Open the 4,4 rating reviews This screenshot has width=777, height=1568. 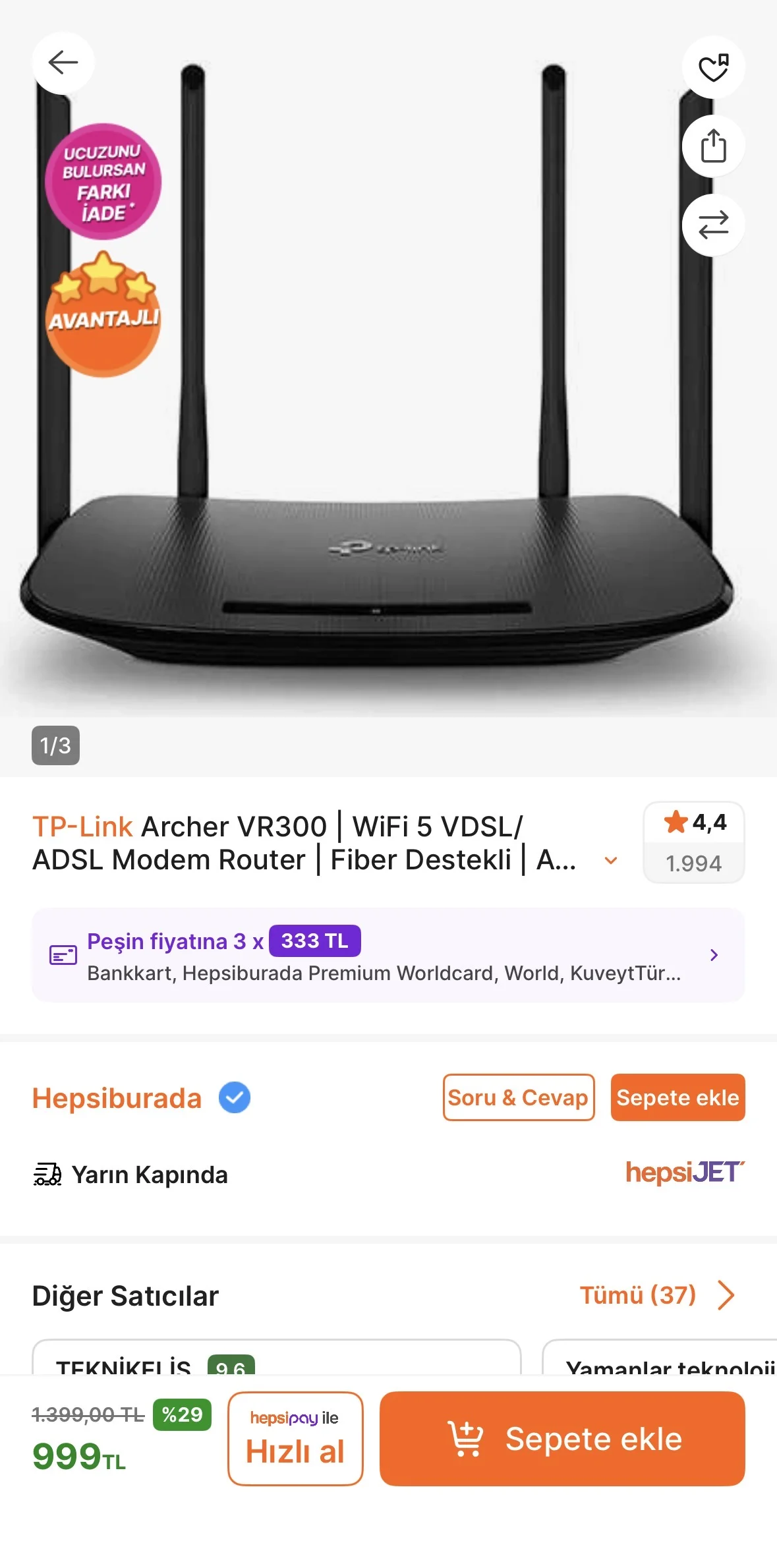(694, 842)
